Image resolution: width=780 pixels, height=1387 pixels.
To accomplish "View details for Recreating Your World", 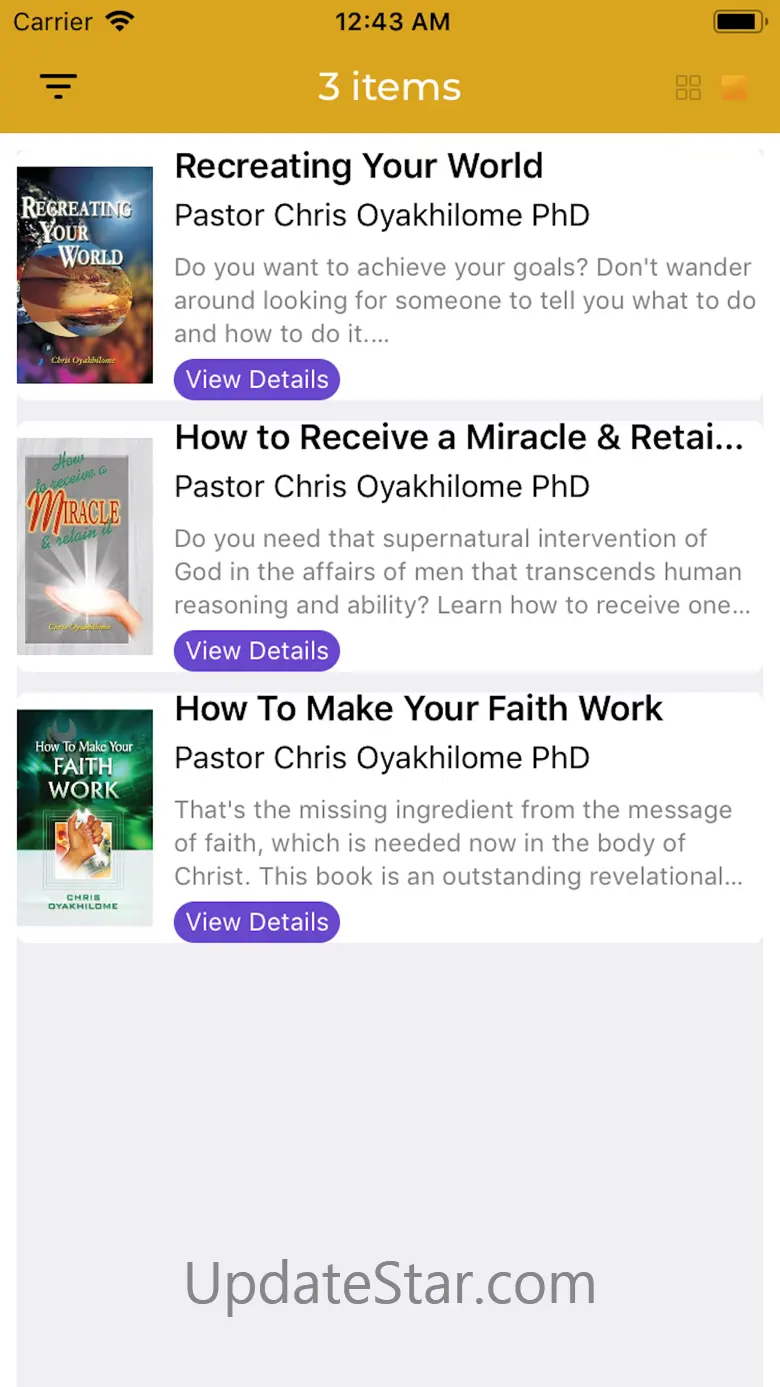I will point(257,380).
